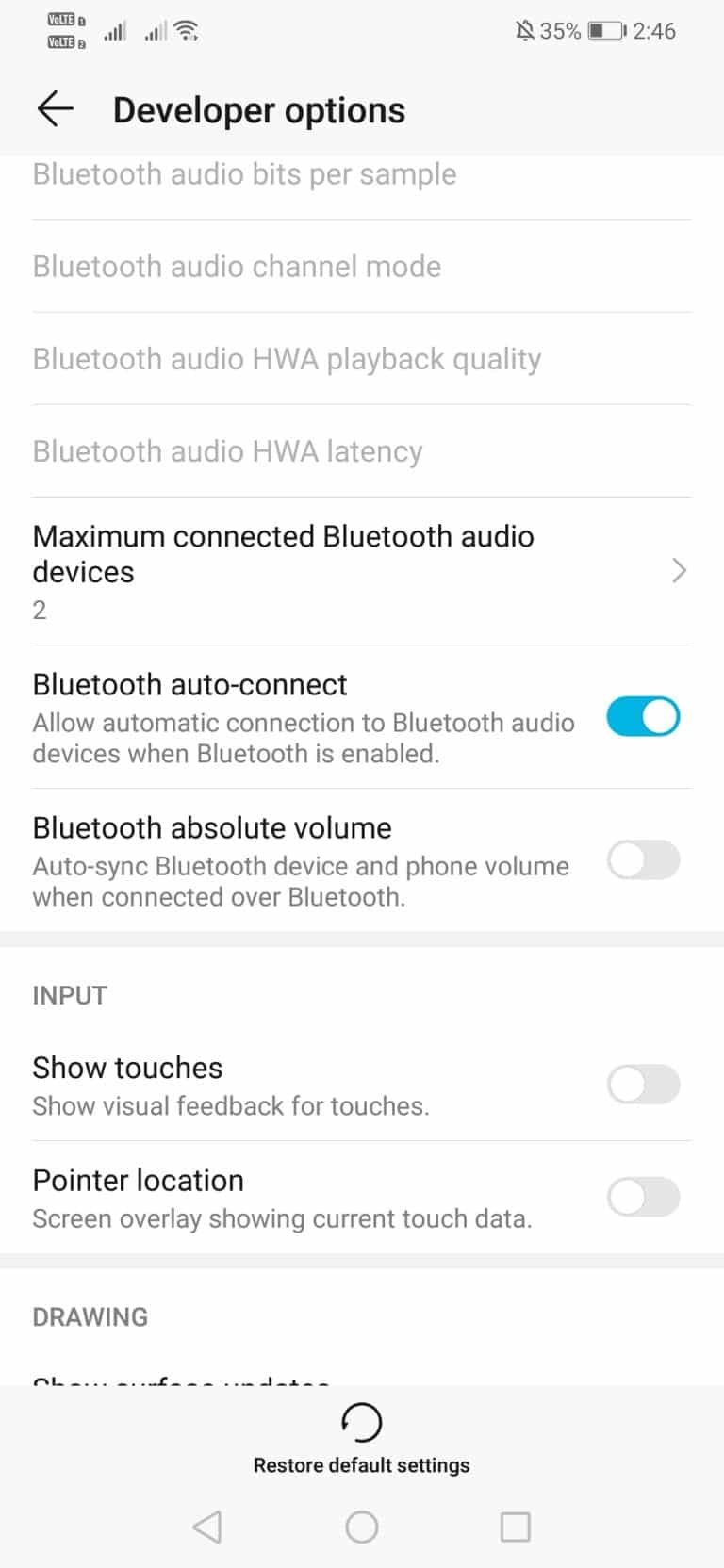Enable Bluetooth absolute volume
This screenshot has width=724, height=1568.
(643, 860)
